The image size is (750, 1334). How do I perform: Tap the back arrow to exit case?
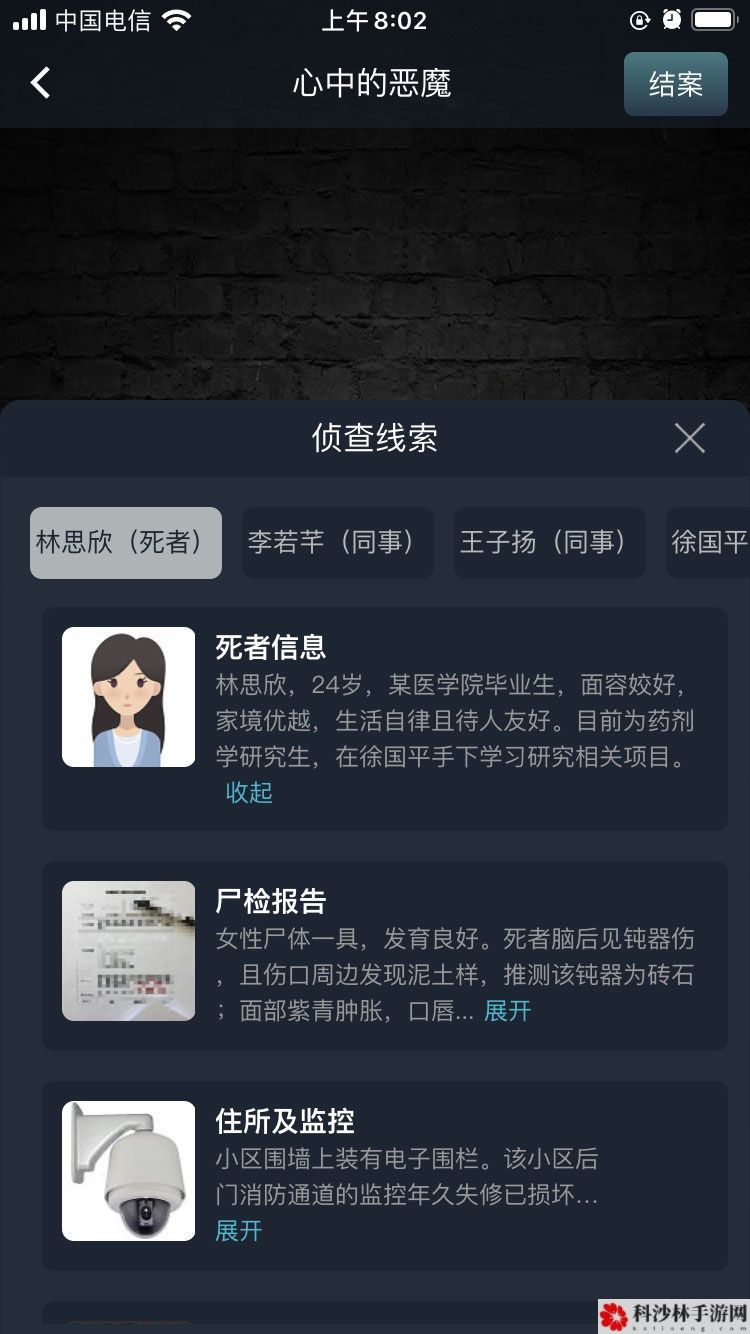(x=40, y=82)
